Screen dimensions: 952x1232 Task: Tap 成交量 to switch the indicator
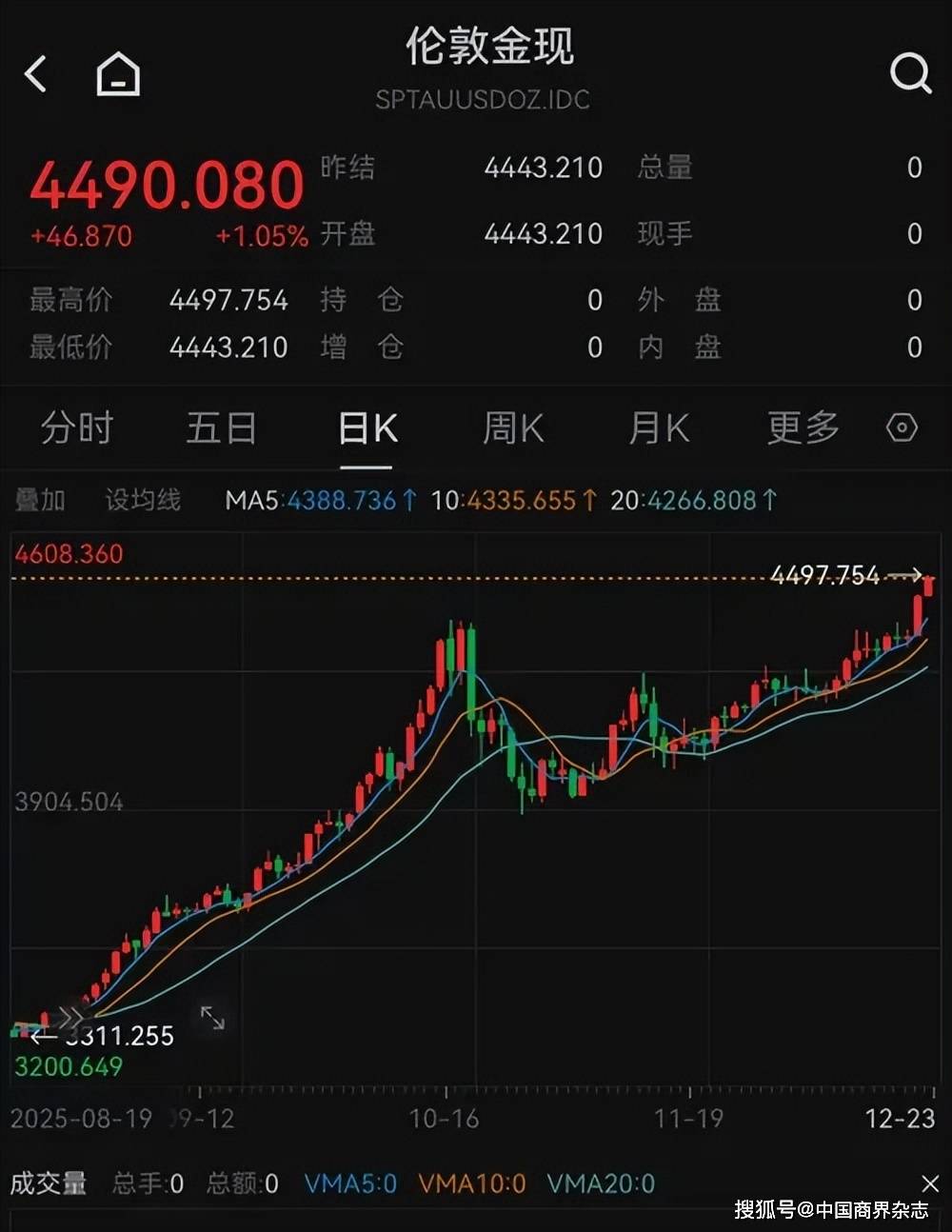(48, 1183)
